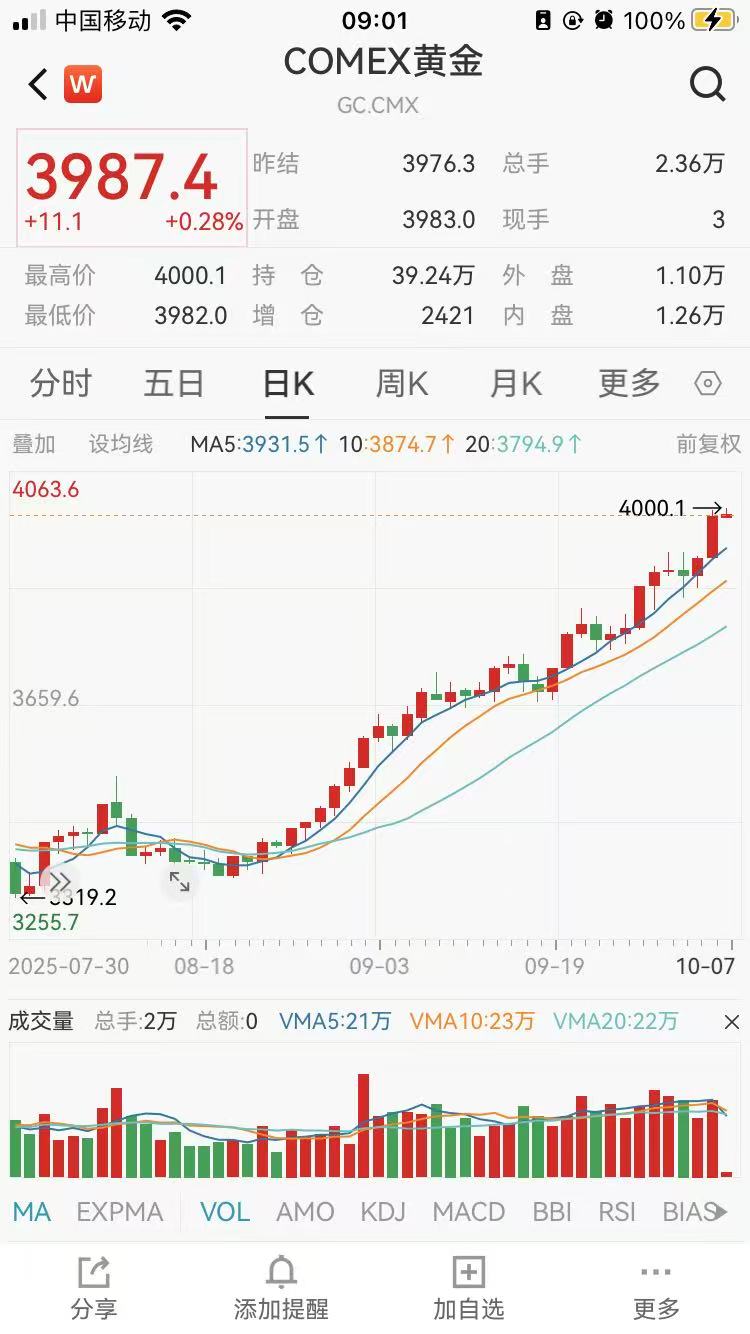Open the search magnifier icon
This screenshot has width=750, height=1334.
pyautogui.click(x=707, y=85)
